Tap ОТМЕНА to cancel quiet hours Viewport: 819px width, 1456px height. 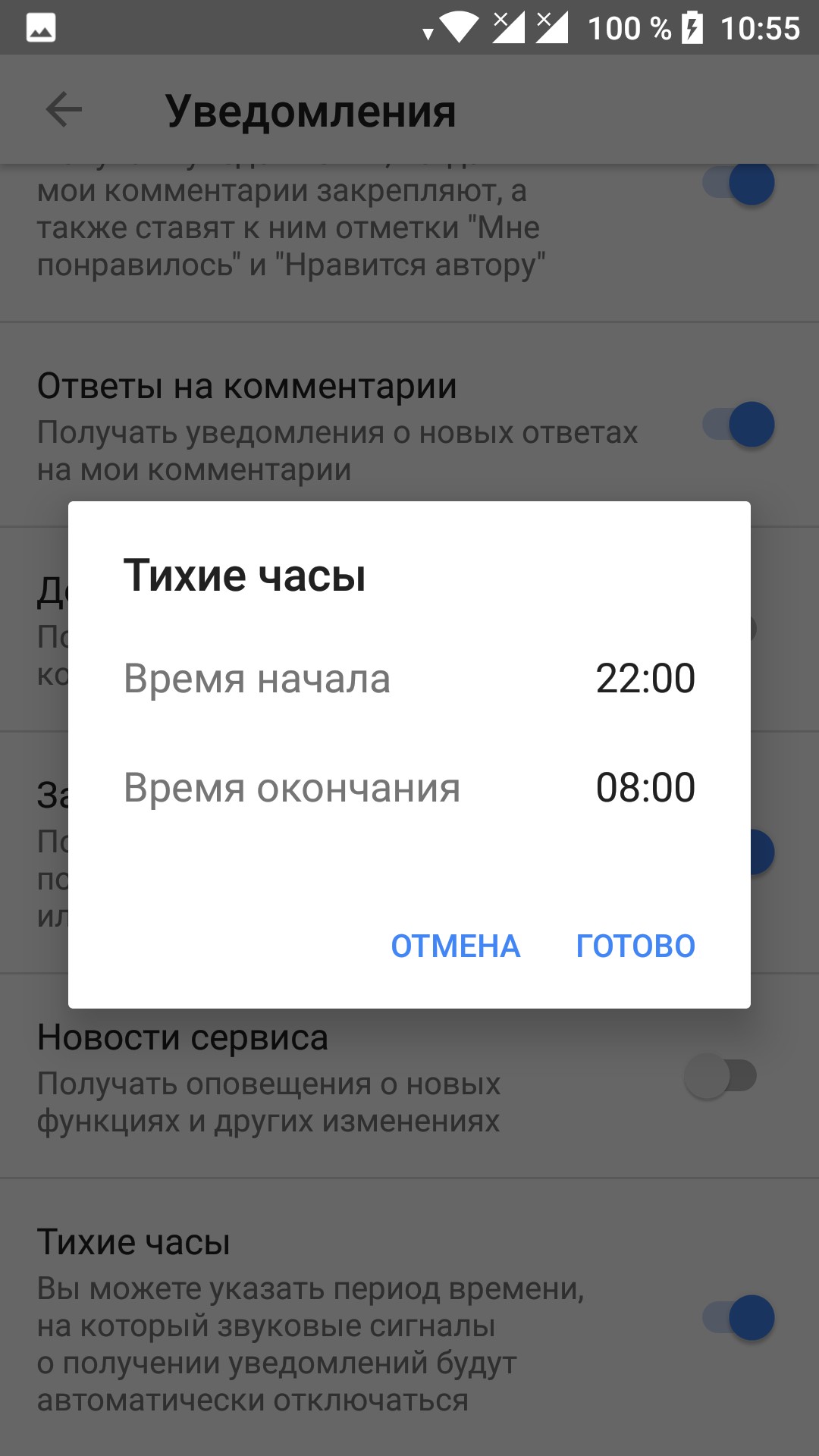[x=456, y=946]
